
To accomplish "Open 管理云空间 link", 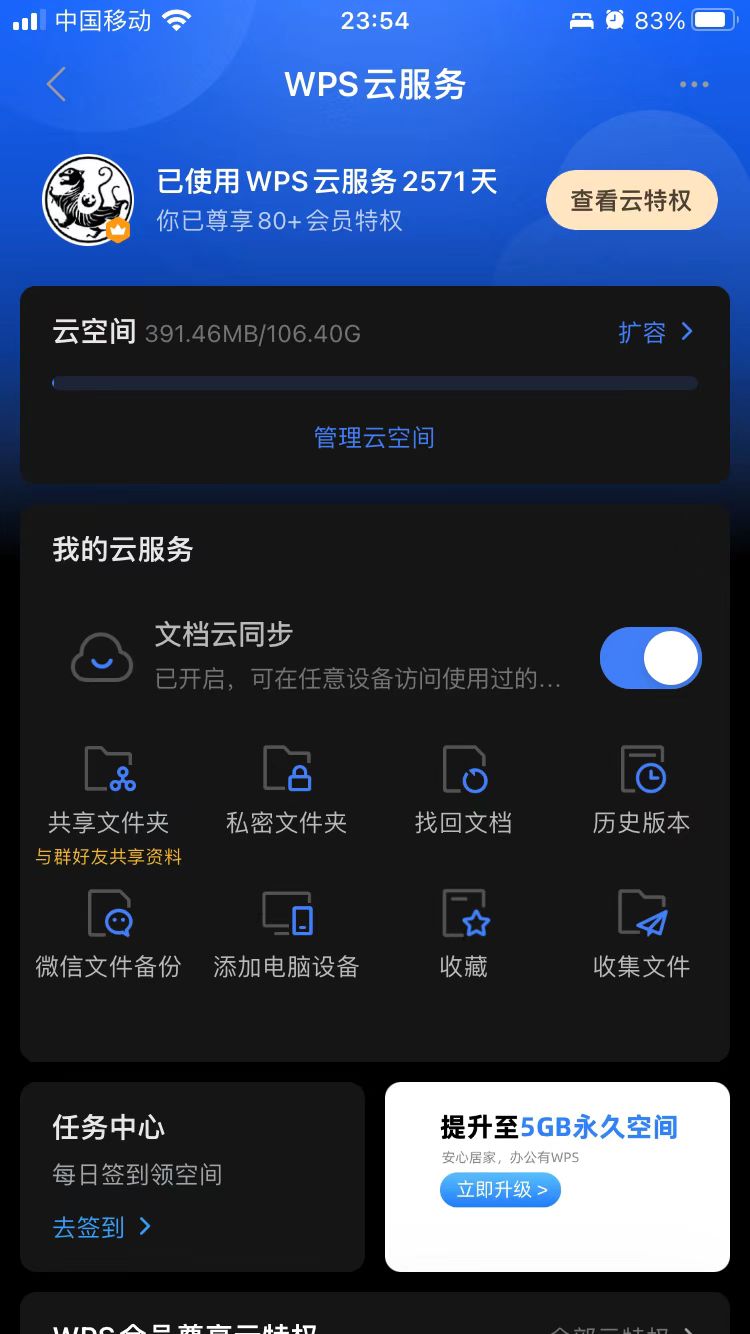I will pos(374,438).
